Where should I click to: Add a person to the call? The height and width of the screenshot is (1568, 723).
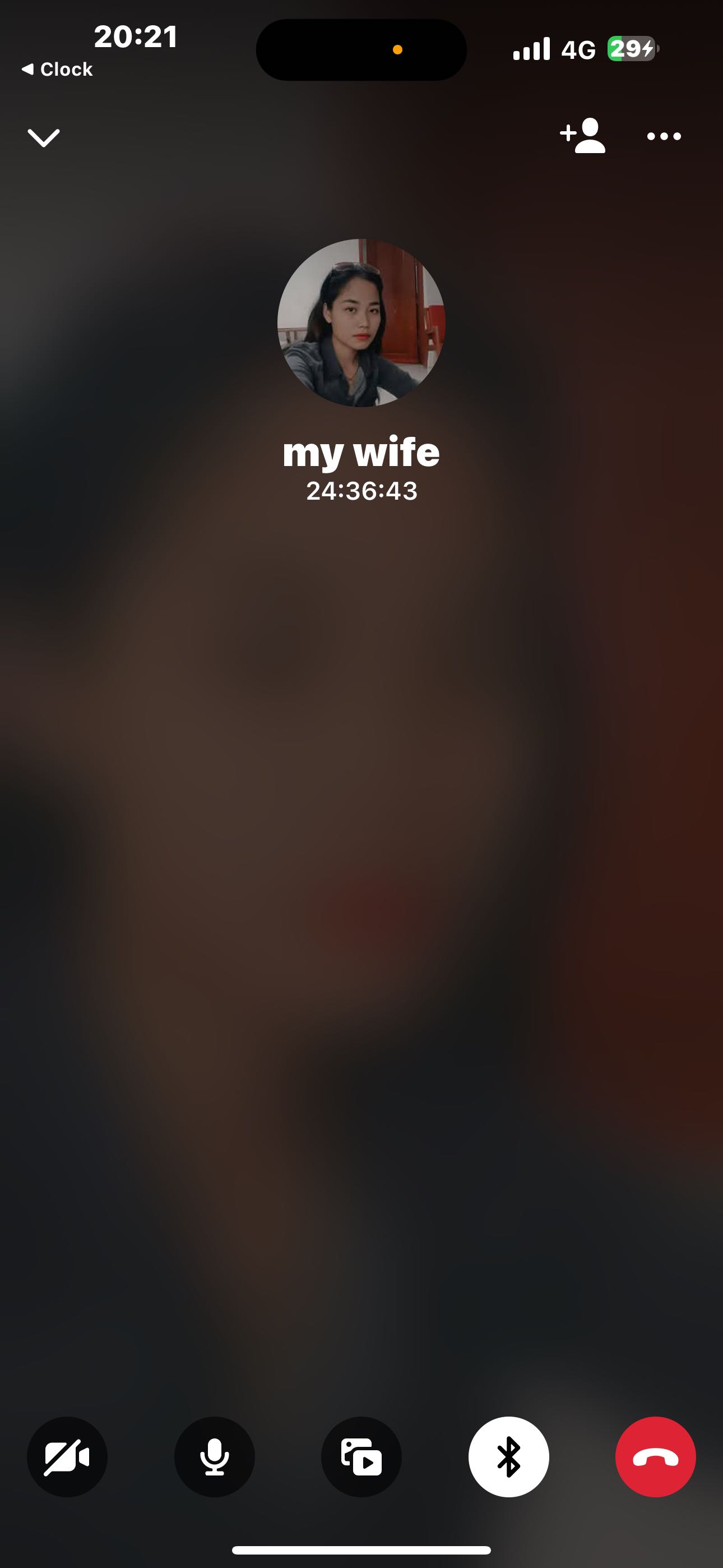582,136
